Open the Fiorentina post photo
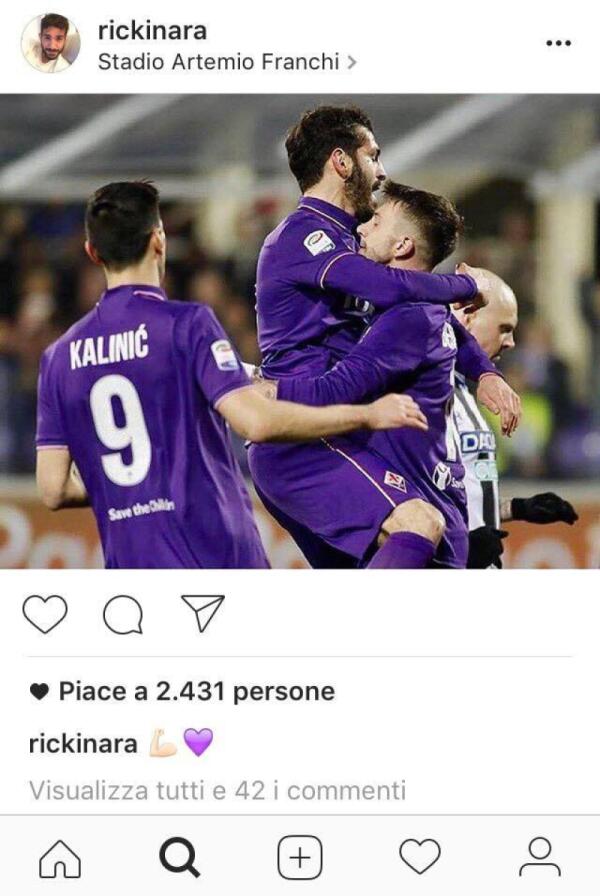The width and height of the screenshot is (600, 896). tap(300, 332)
